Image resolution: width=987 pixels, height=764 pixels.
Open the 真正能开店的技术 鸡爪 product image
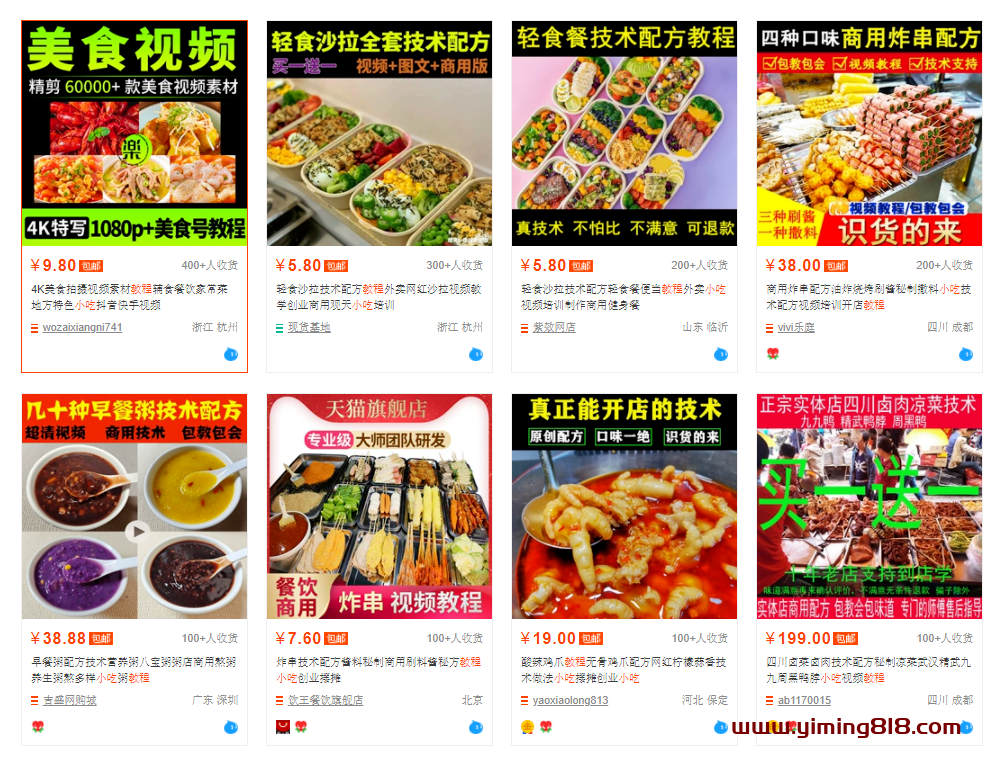point(625,506)
